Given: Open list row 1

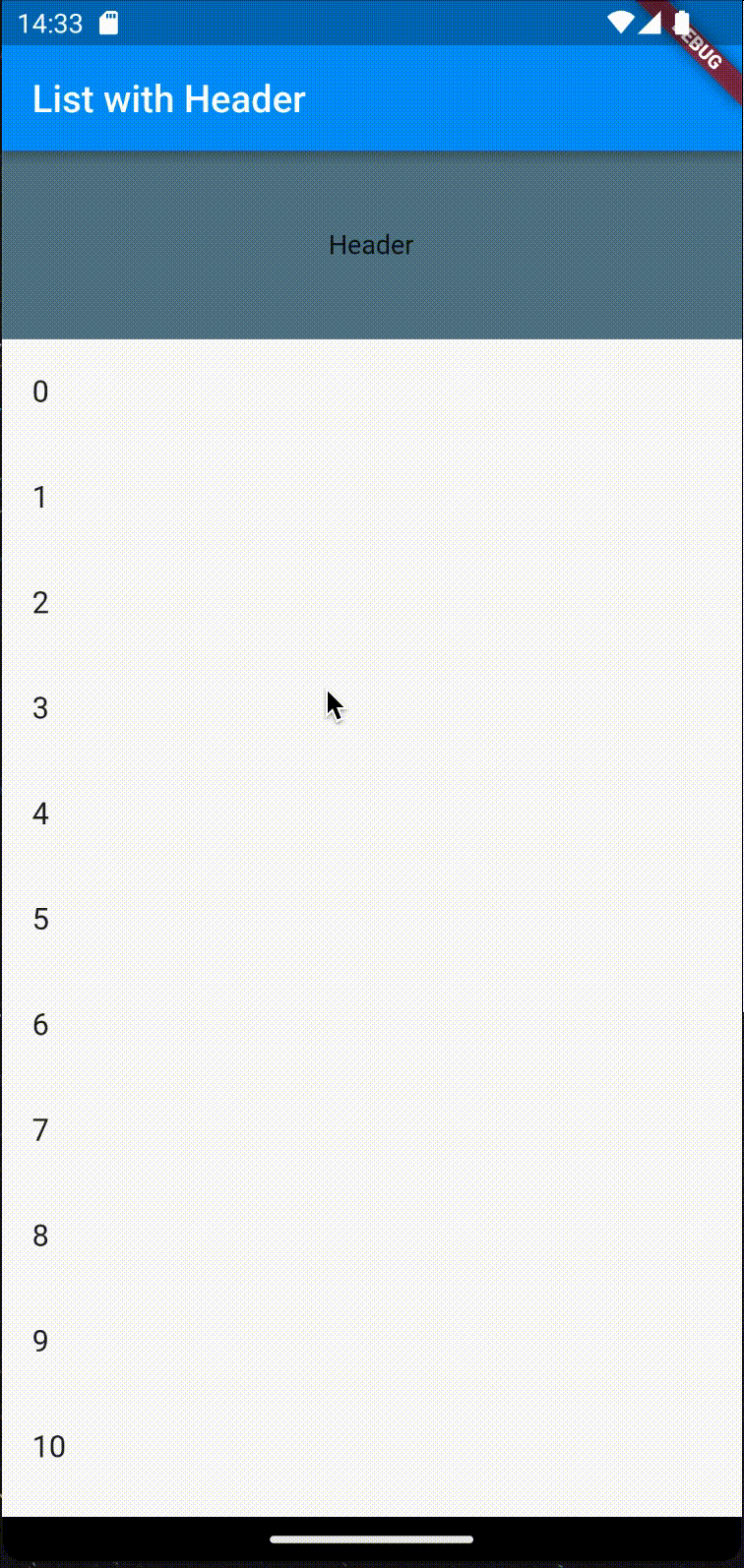Looking at the screenshot, I should tap(372, 497).
